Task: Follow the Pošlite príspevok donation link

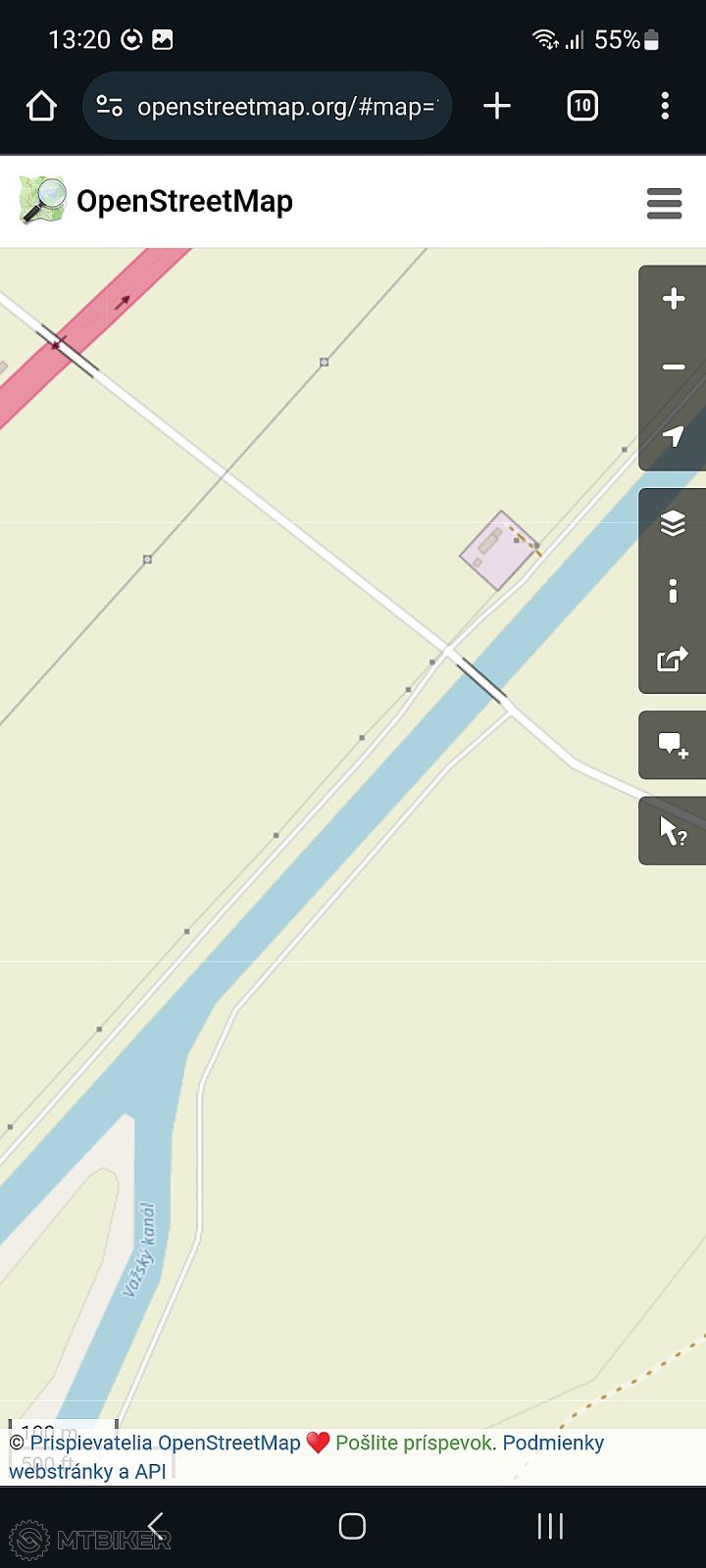Action: tap(415, 1443)
